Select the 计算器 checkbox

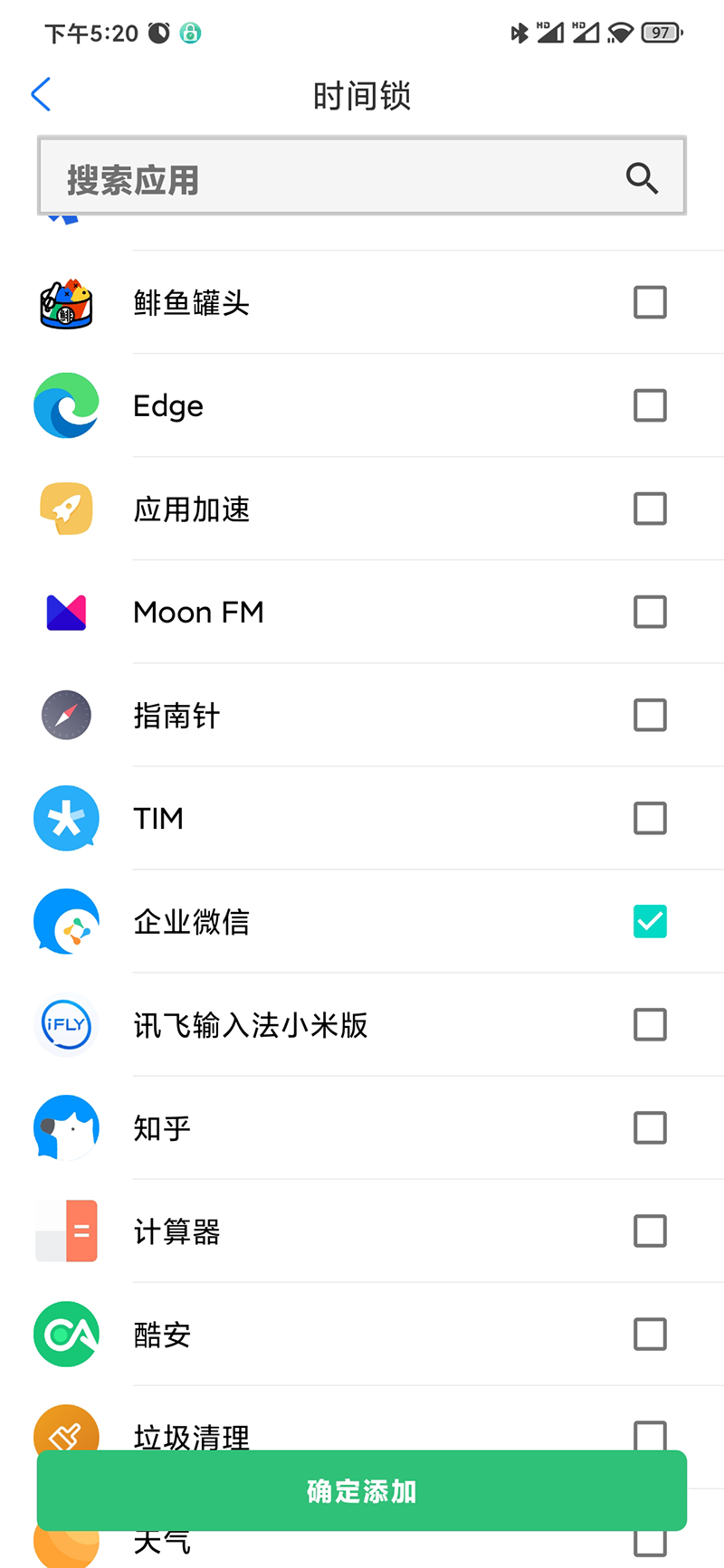[650, 1231]
